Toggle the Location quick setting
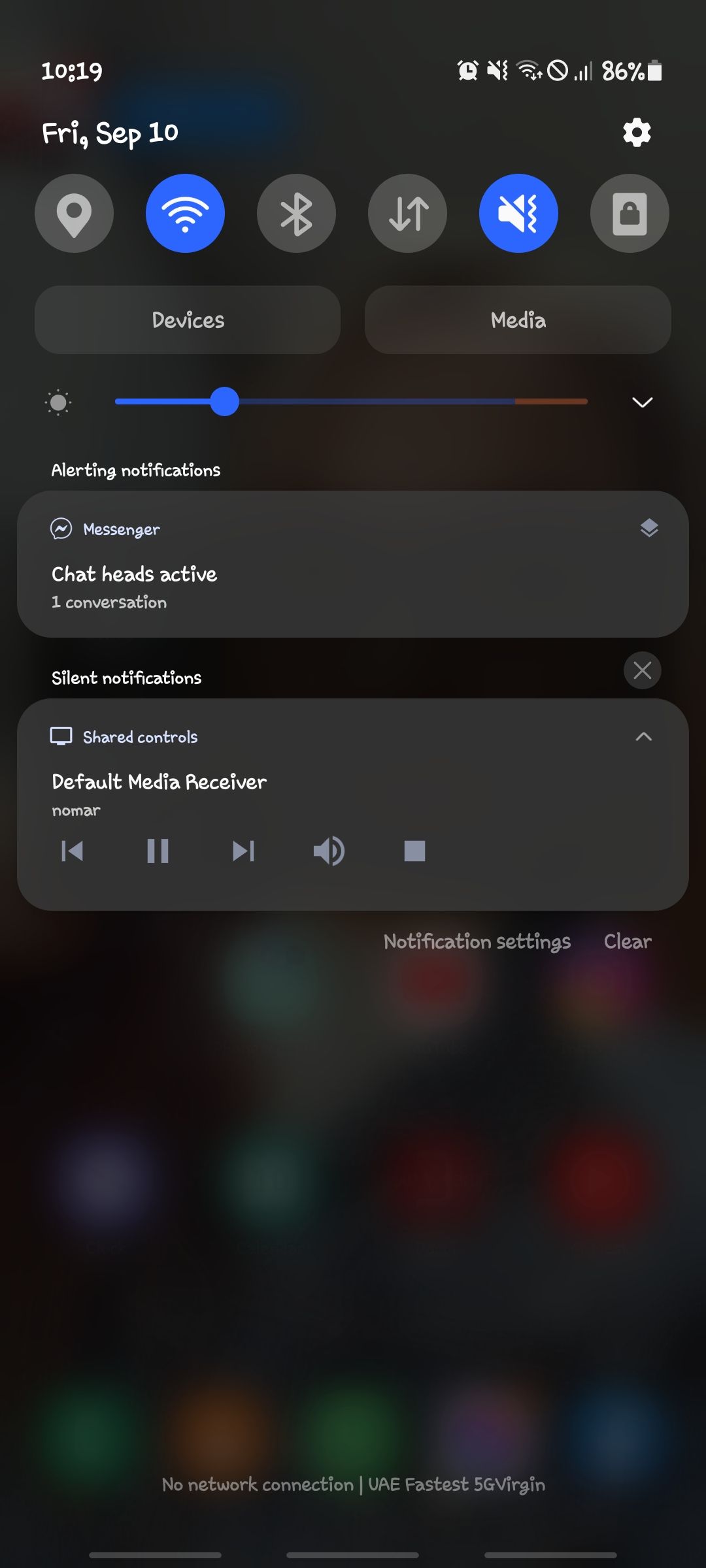This screenshot has height=1568, width=706. (x=74, y=214)
